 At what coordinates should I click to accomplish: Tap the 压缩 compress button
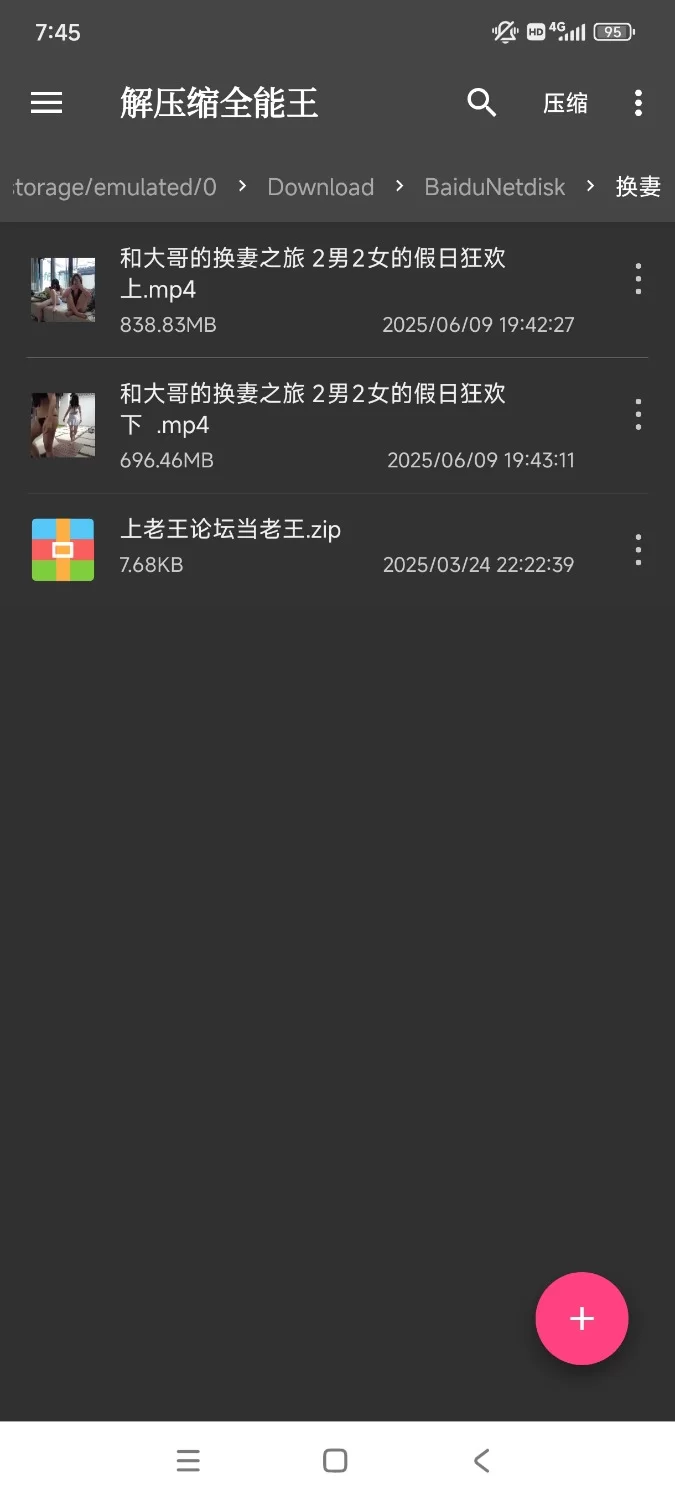565,103
